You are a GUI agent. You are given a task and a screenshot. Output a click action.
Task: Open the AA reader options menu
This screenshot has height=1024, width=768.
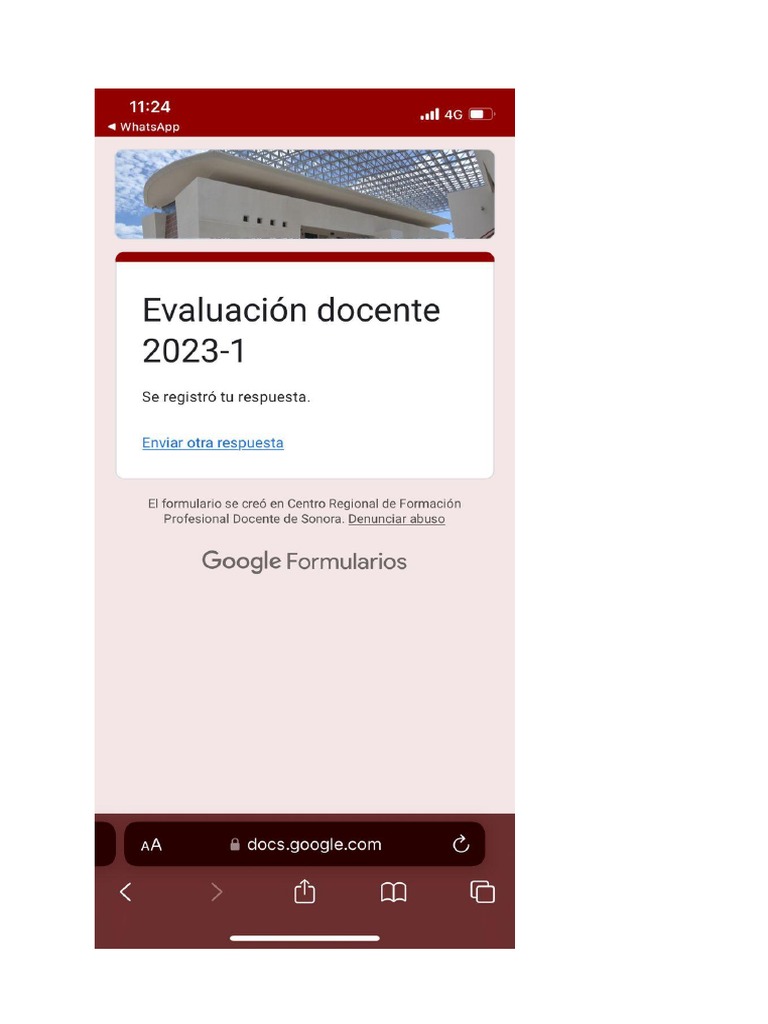151,845
